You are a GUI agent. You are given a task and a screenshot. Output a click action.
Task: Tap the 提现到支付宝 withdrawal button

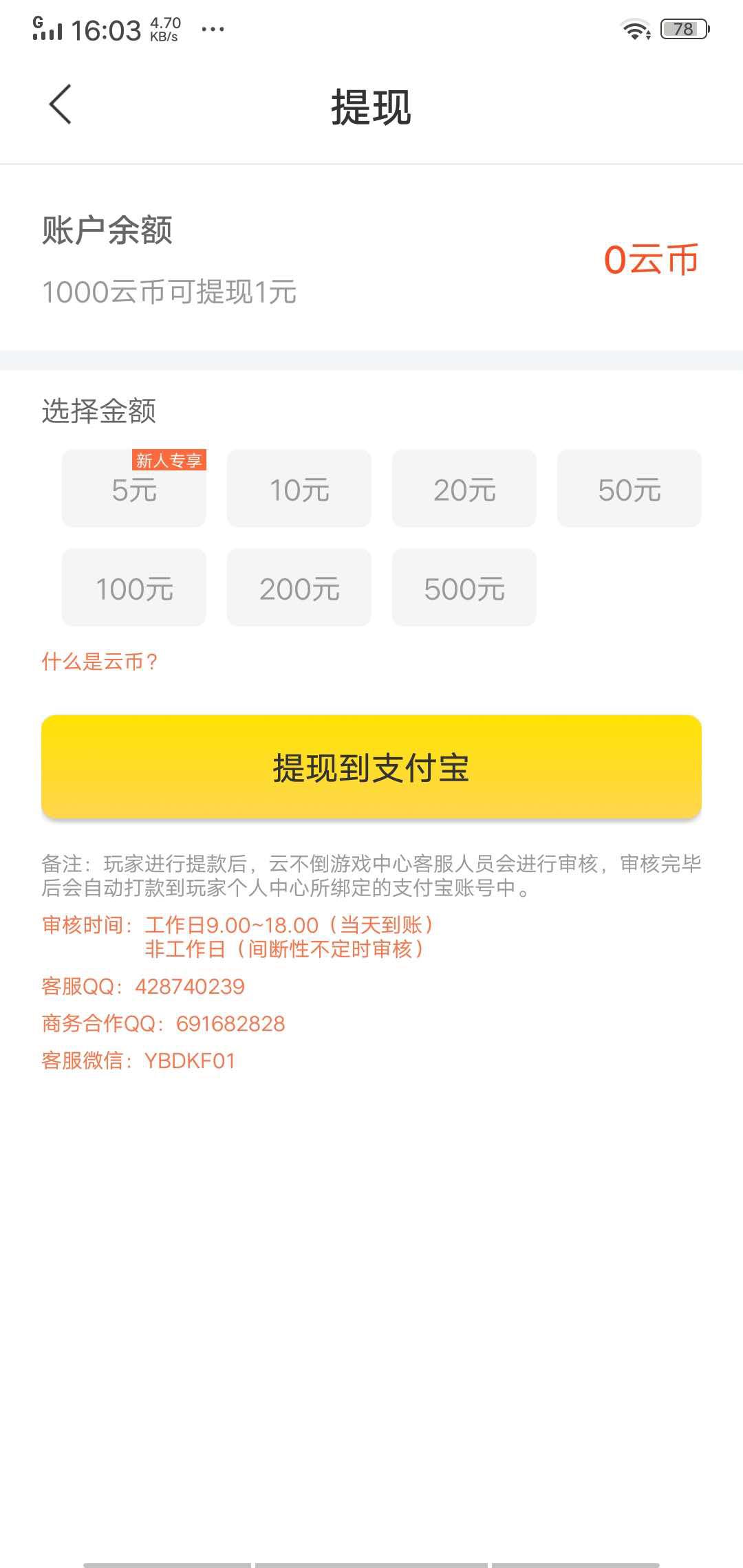coord(371,767)
